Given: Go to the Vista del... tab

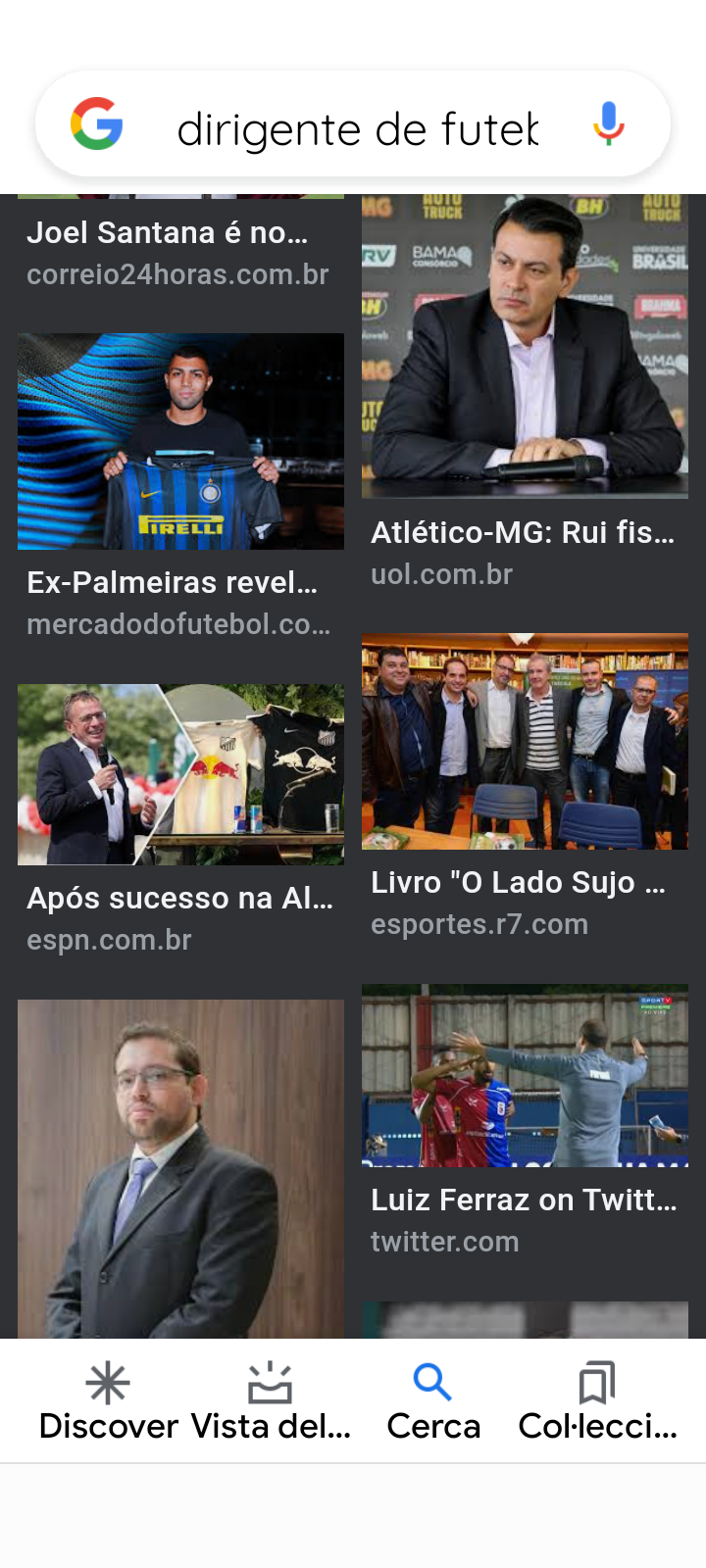Looking at the screenshot, I should click(271, 1401).
